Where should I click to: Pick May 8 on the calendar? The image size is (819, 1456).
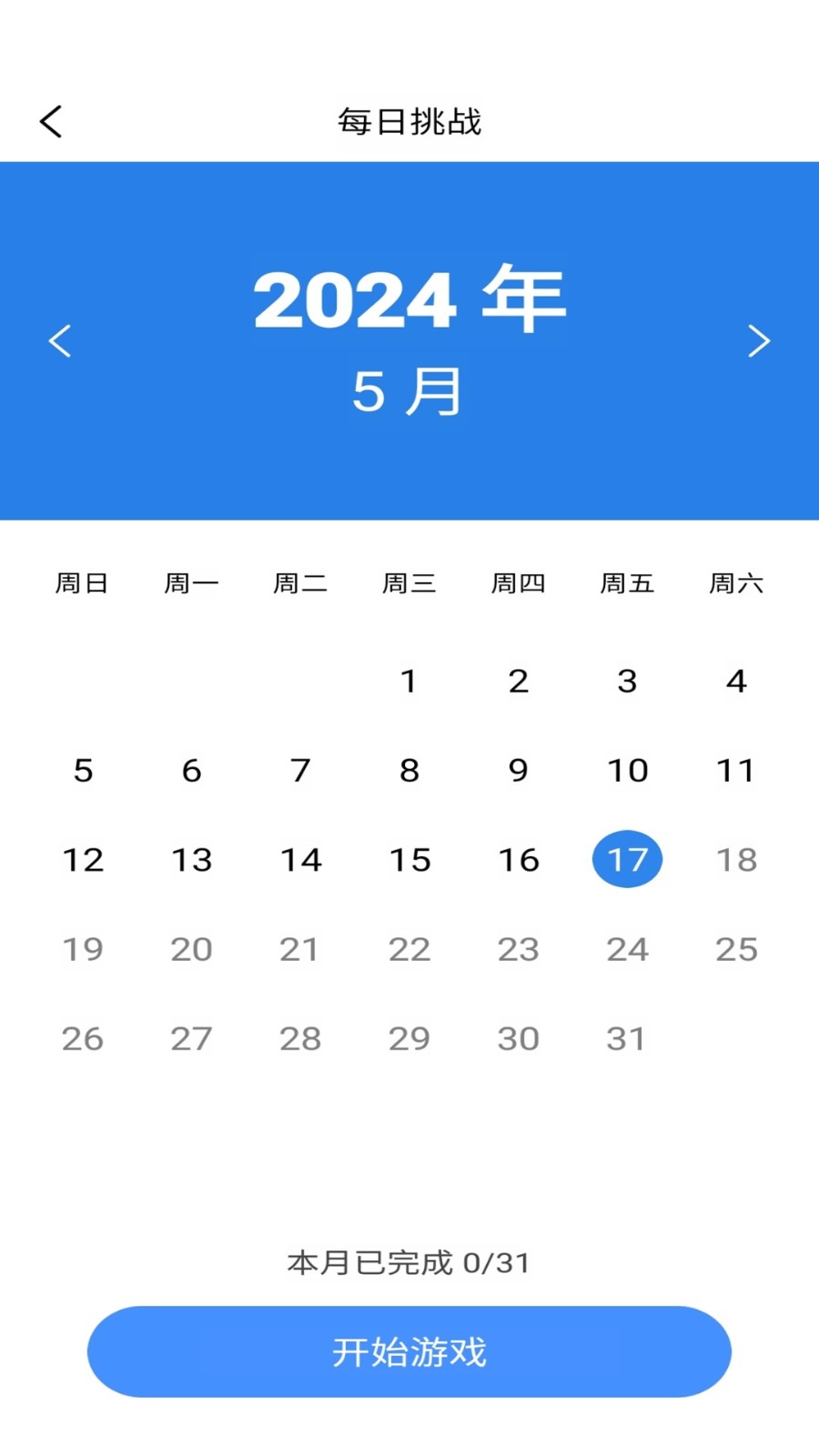409,771
